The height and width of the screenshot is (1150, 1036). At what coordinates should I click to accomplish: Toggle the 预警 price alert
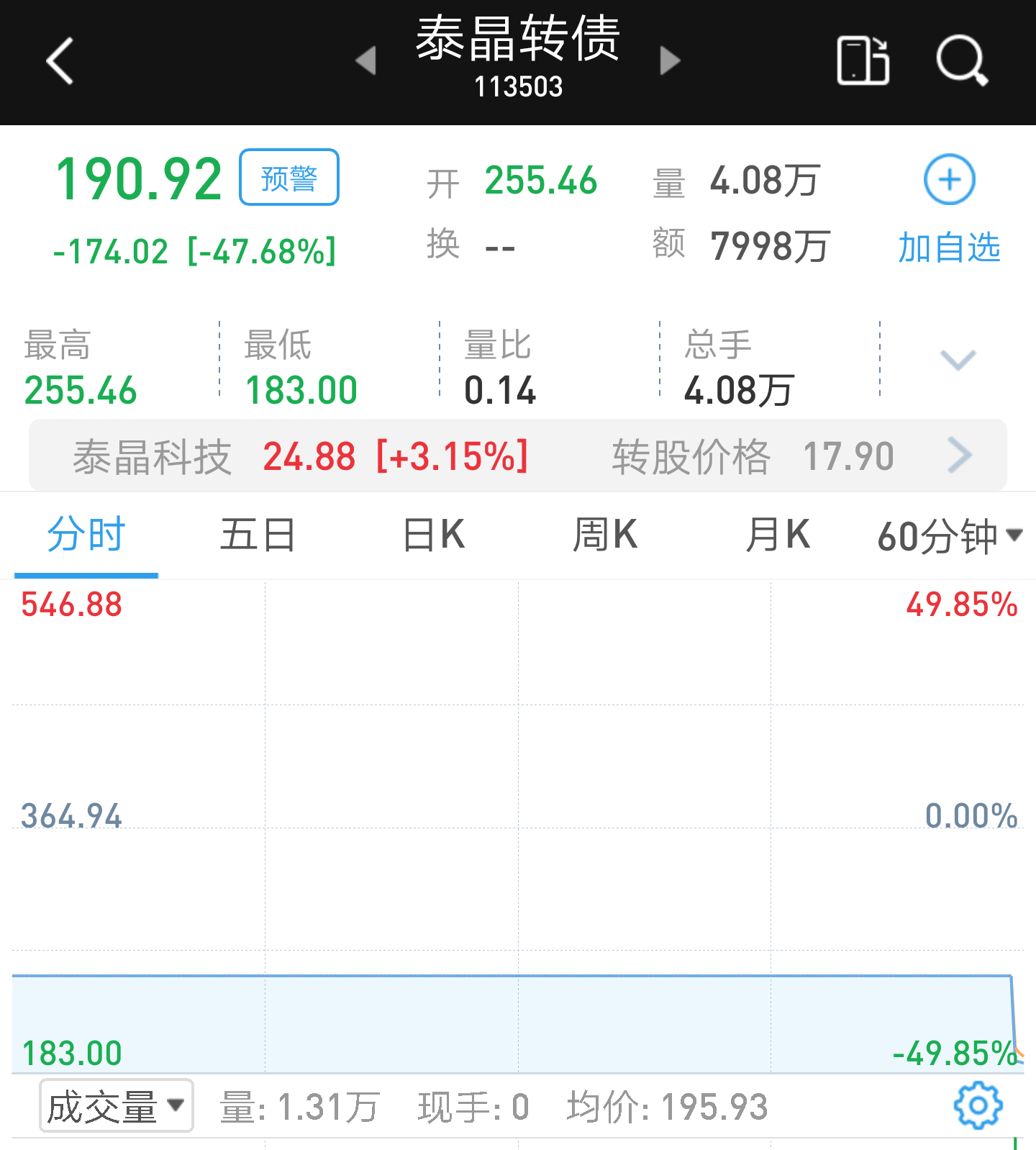[288, 177]
